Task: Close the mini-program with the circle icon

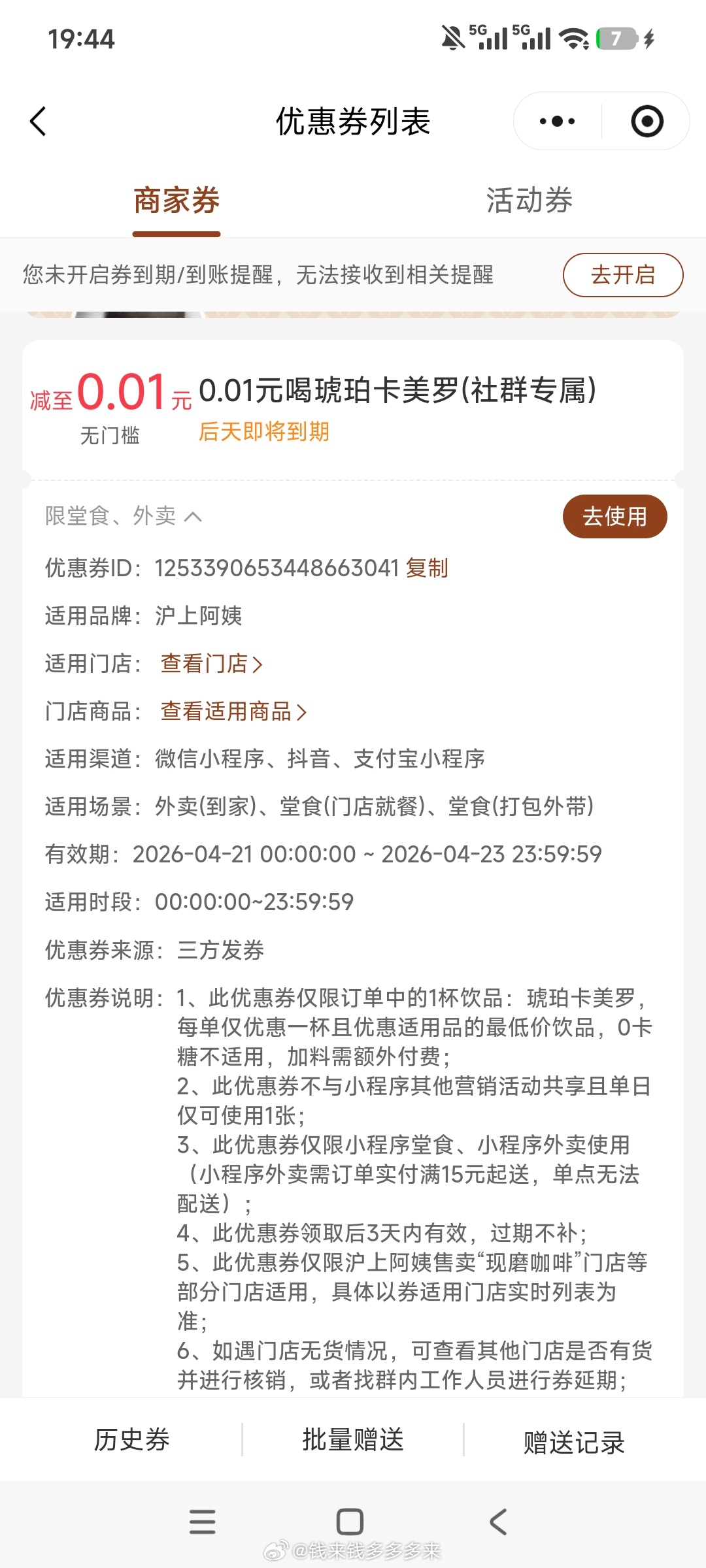Action: (x=647, y=122)
